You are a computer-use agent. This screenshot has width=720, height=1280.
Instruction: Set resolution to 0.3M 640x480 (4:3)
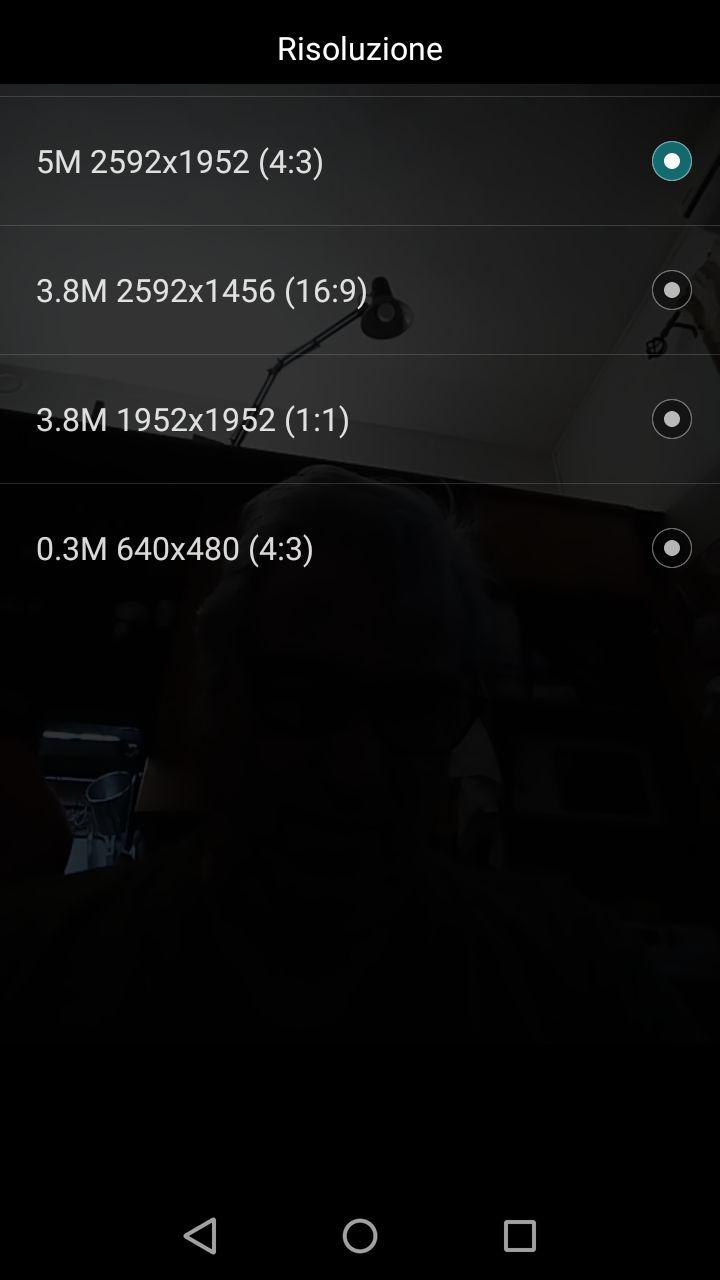coord(671,548)
